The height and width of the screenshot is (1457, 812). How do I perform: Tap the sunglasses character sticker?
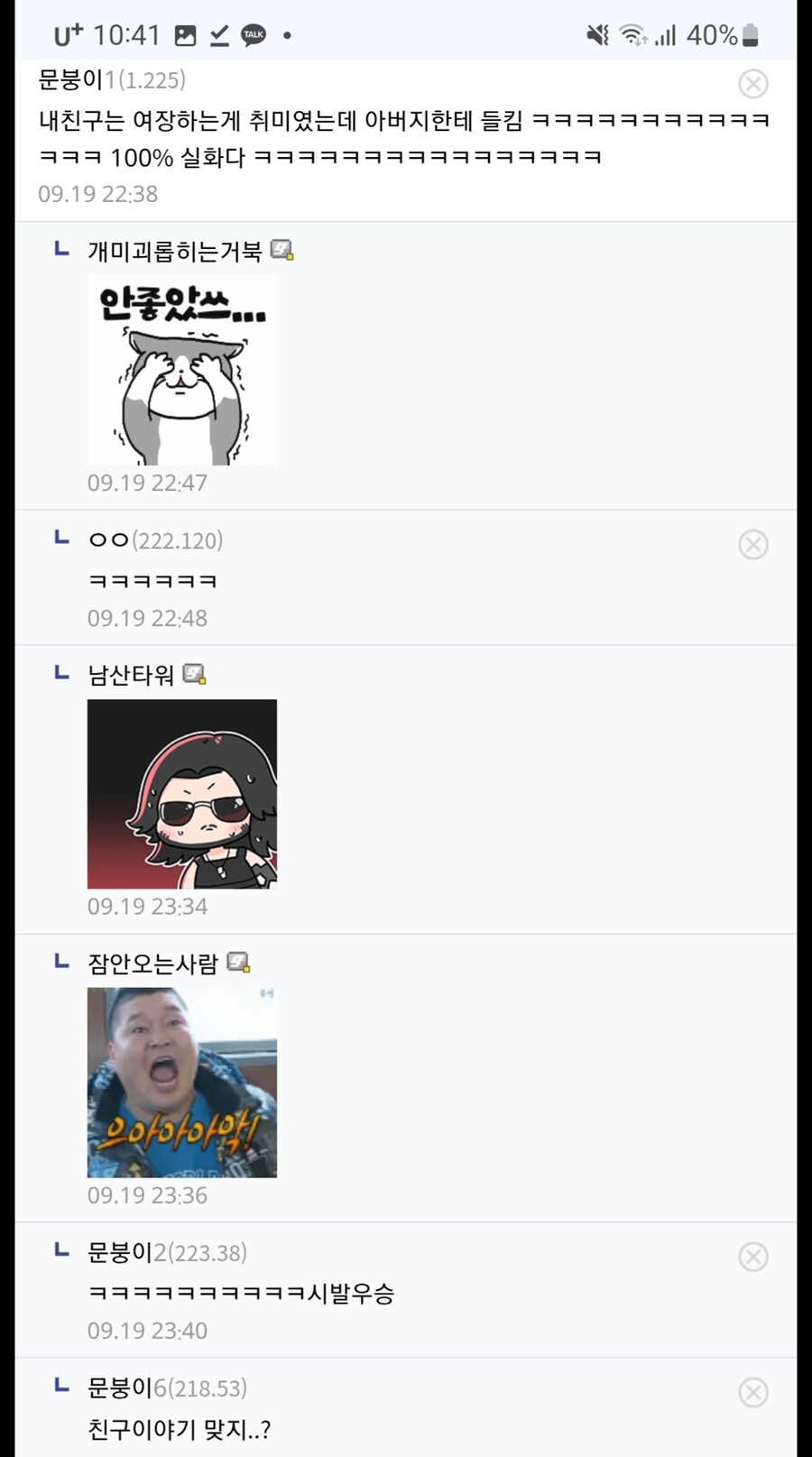click(182, 794)
